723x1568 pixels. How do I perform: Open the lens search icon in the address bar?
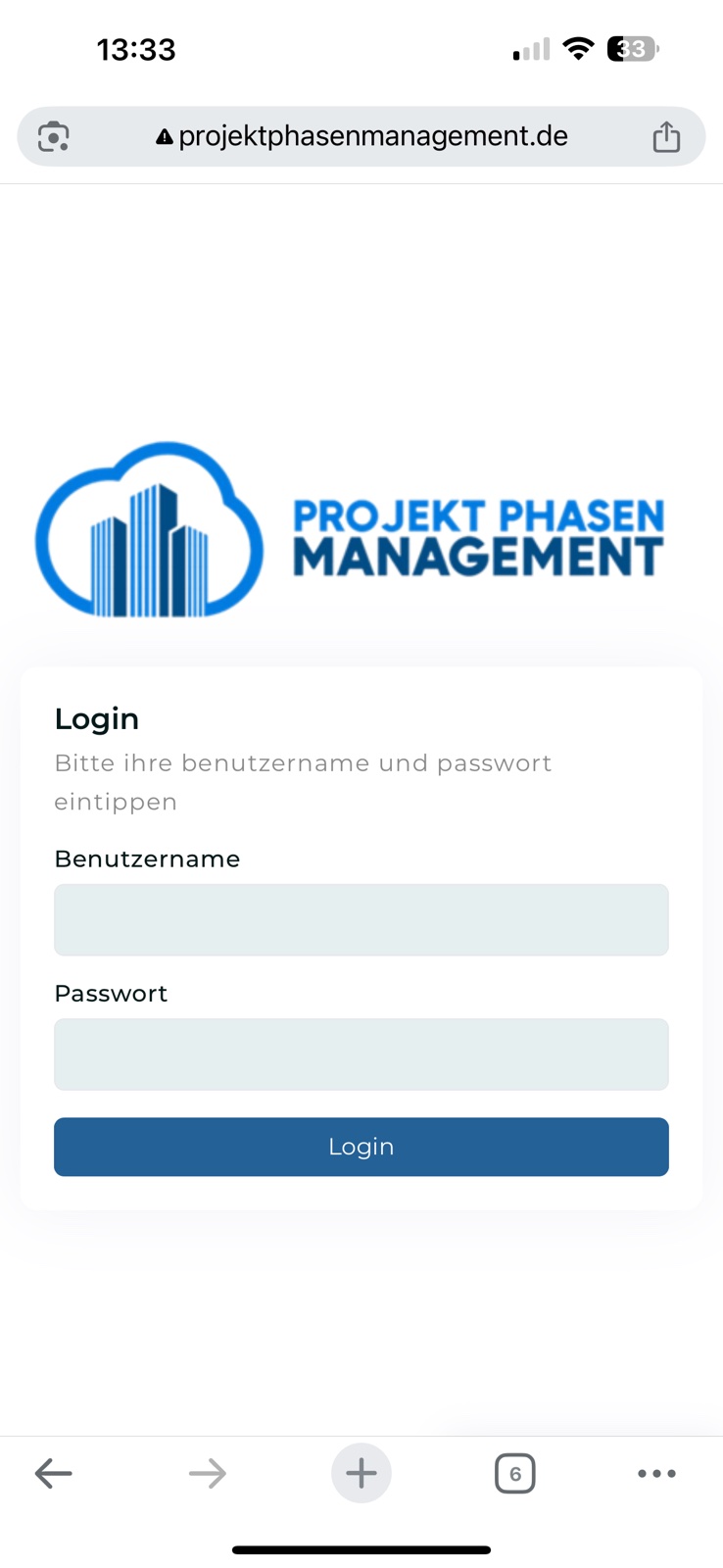tap(54, 136)
